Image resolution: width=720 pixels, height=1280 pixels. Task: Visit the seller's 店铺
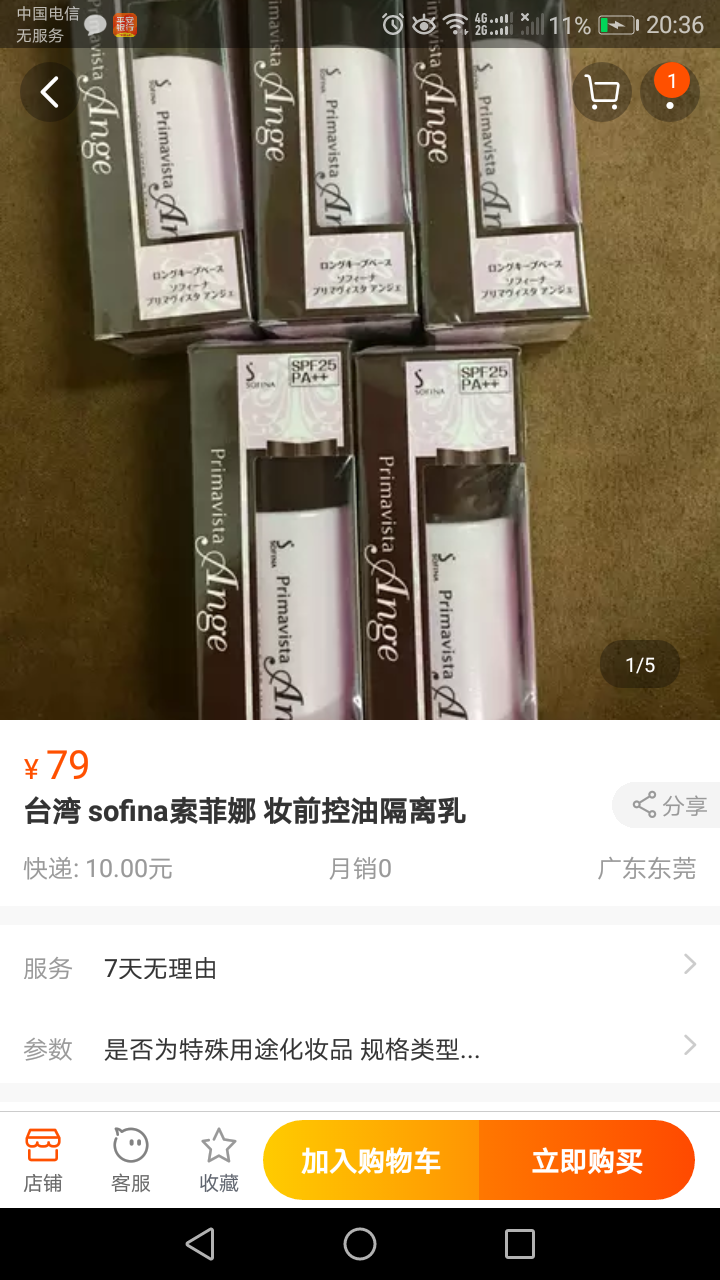coord(43,1160)
